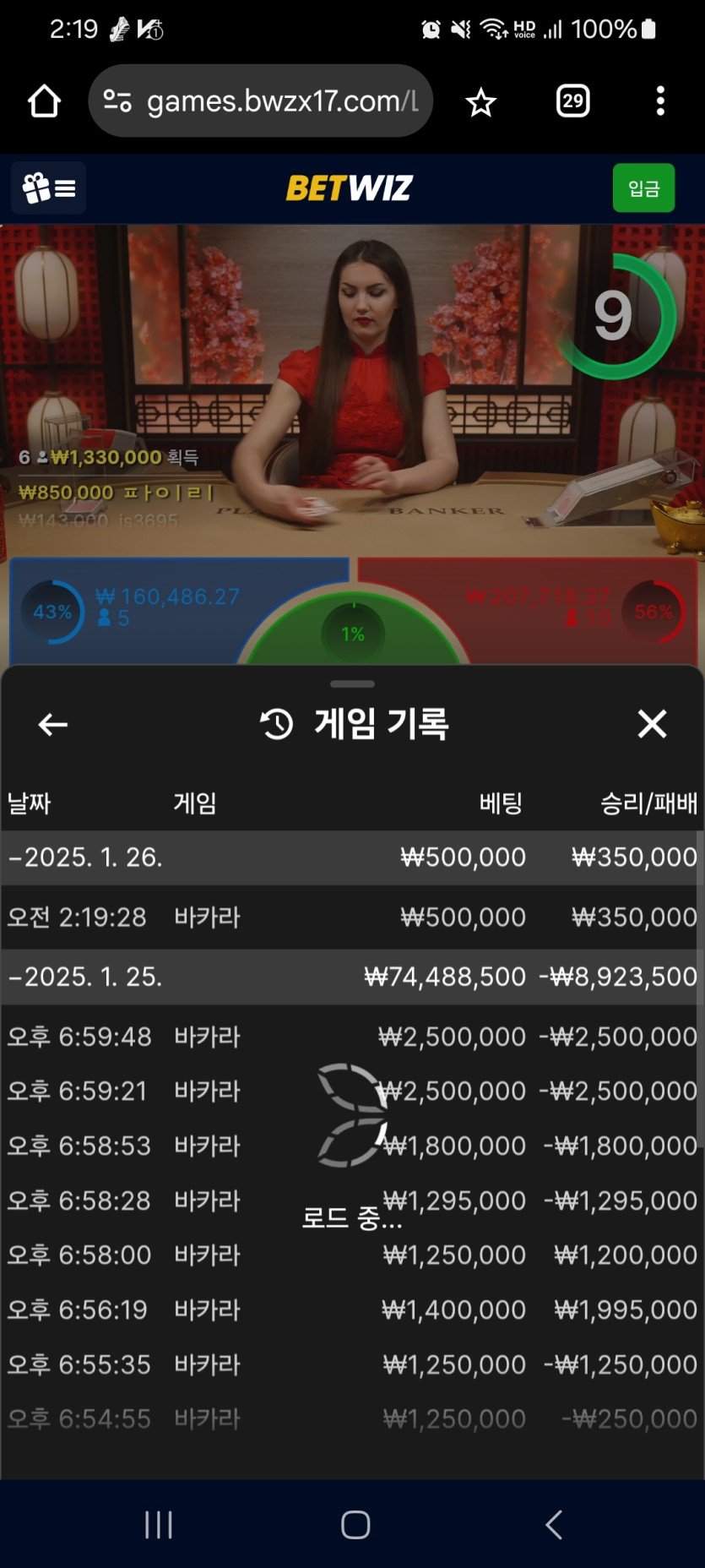Tap the green 입금 deposit button
Image resolution: width=705 pixels, height=1568 pixels.
(643, 188)
